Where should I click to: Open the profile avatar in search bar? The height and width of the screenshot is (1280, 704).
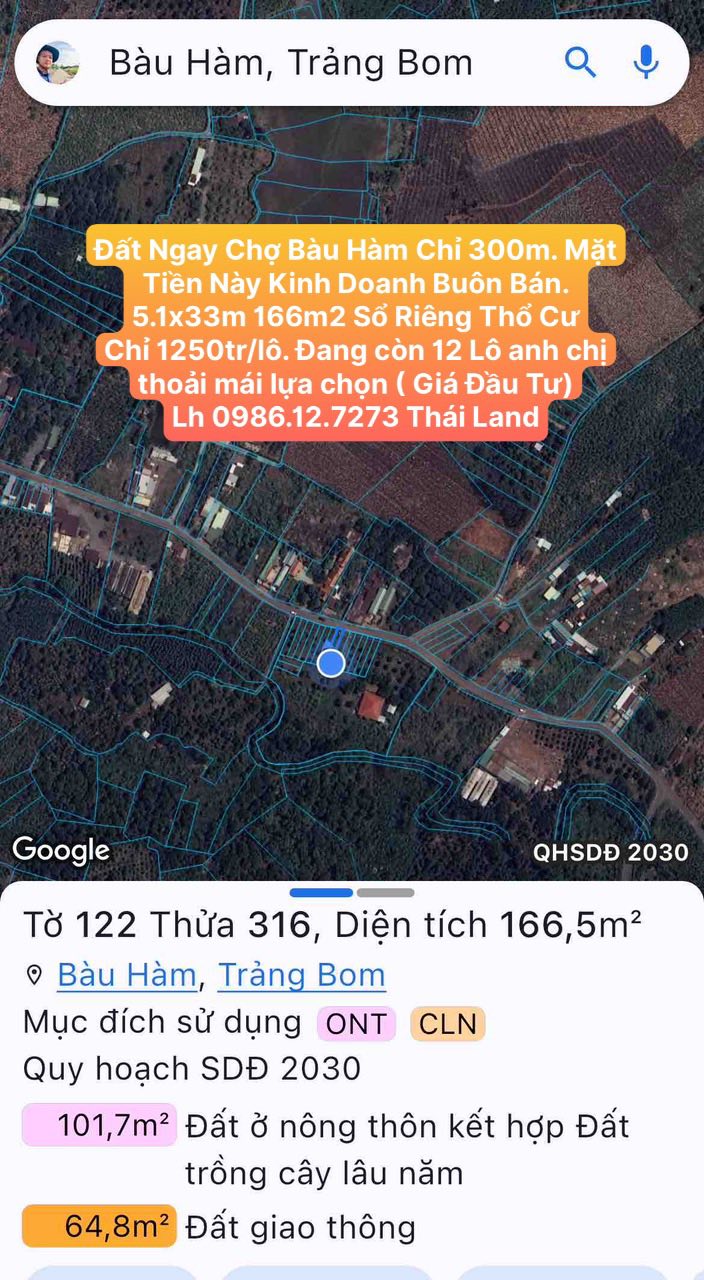[57, 63]
